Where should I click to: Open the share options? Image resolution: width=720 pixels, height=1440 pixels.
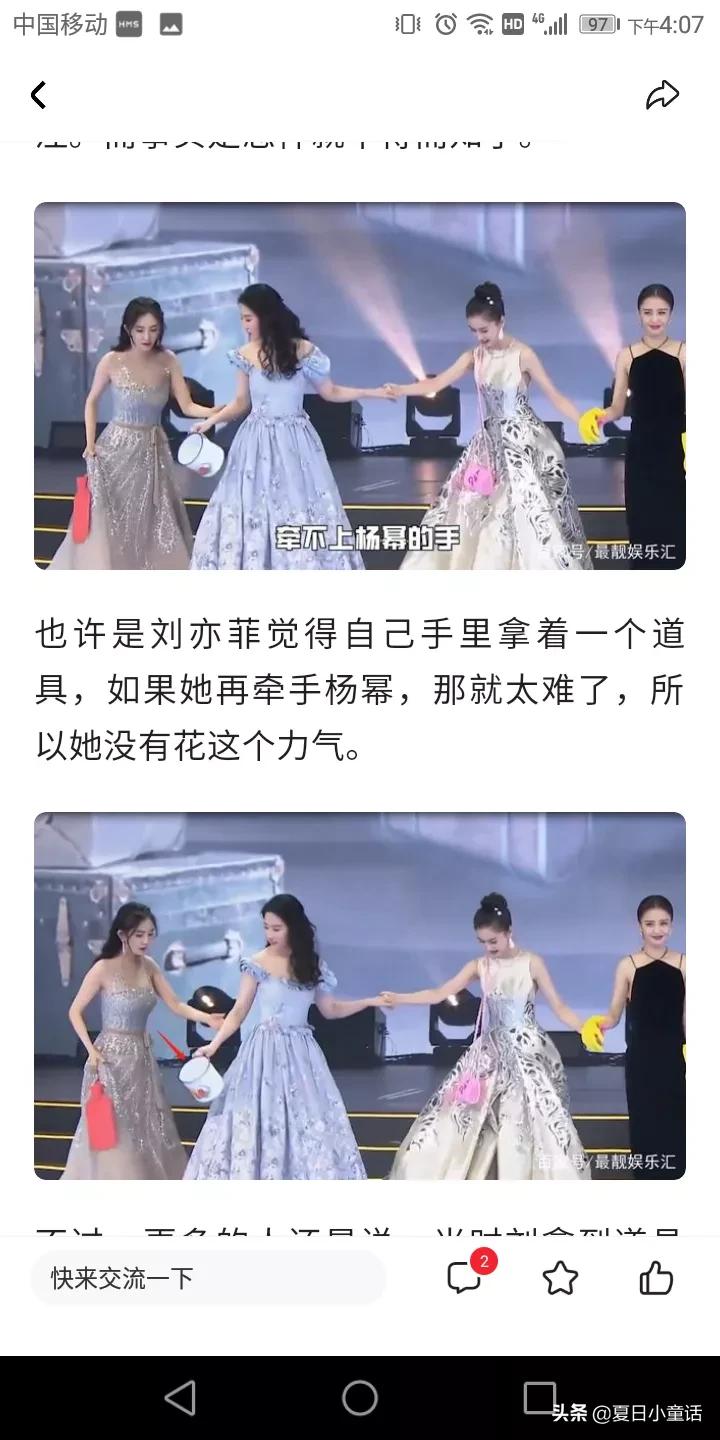(662, 94)
